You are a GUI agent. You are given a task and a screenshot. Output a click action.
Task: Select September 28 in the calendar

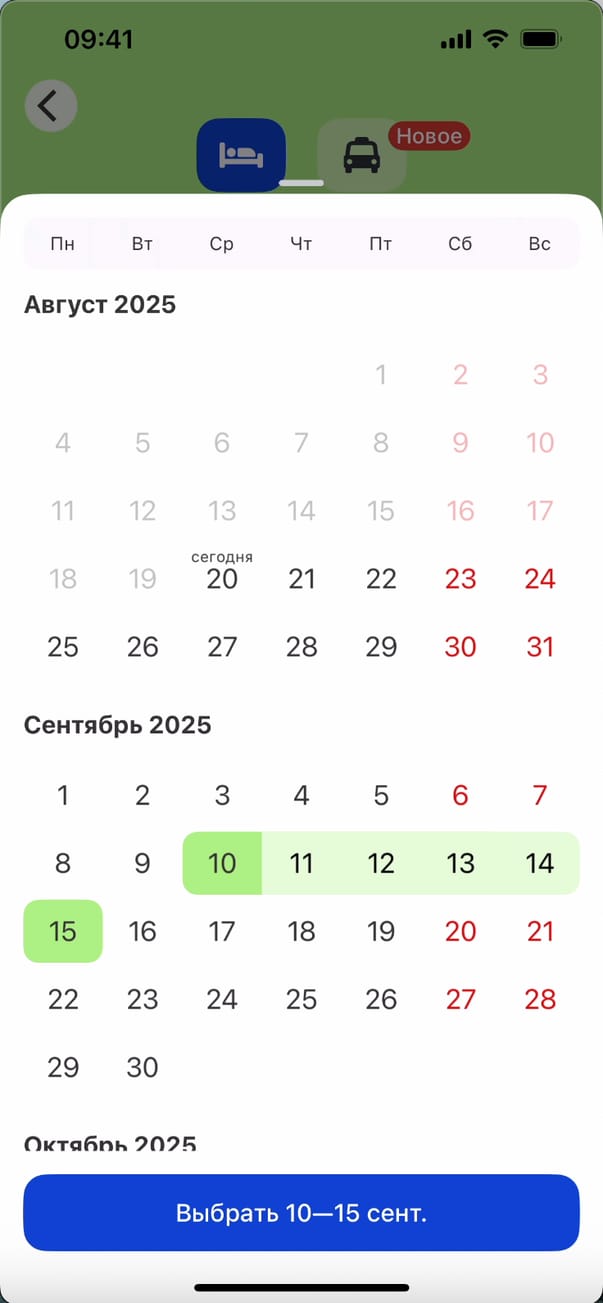pos(540,999)
